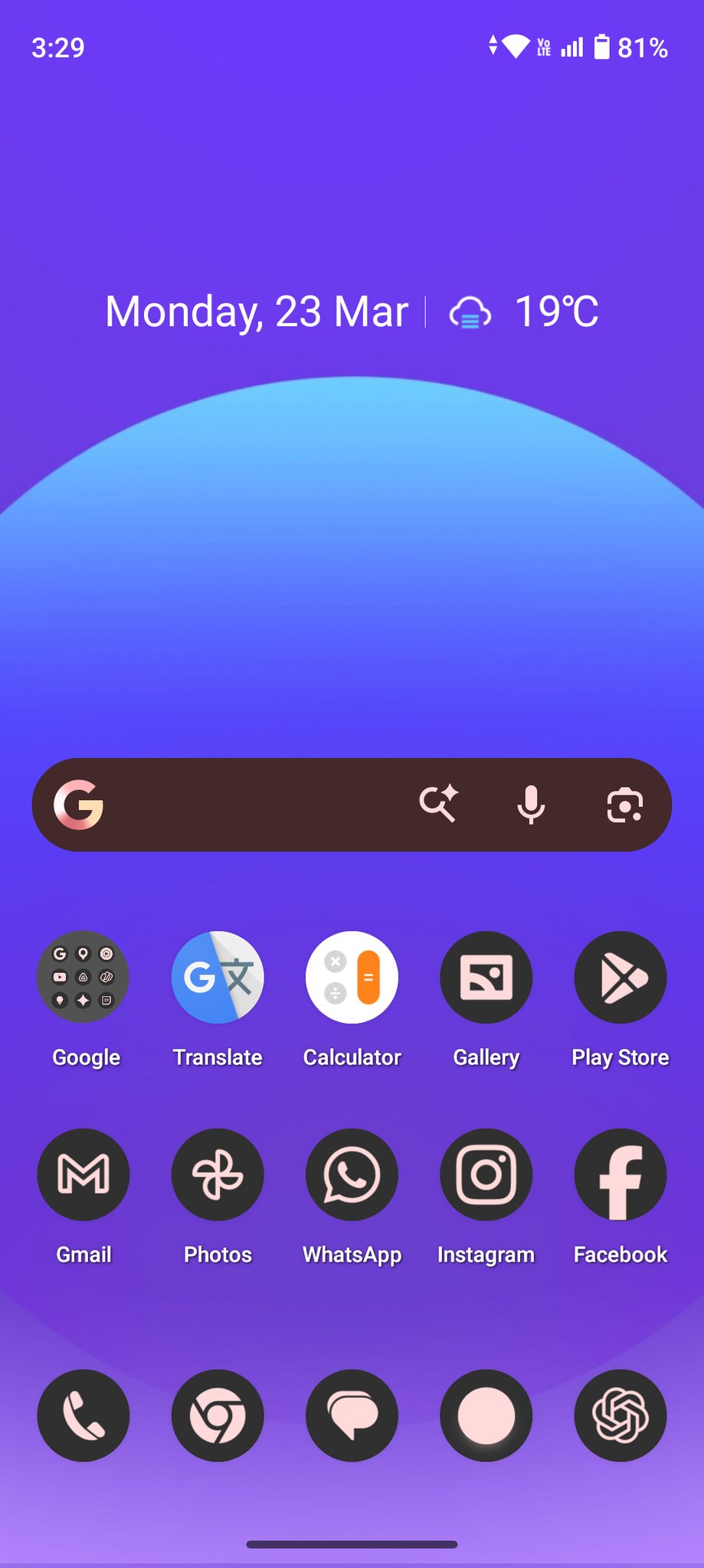Open the Photos app
Image resolution: width=704 pixels, height=1568 pixels.
[x=218, y=1174]
